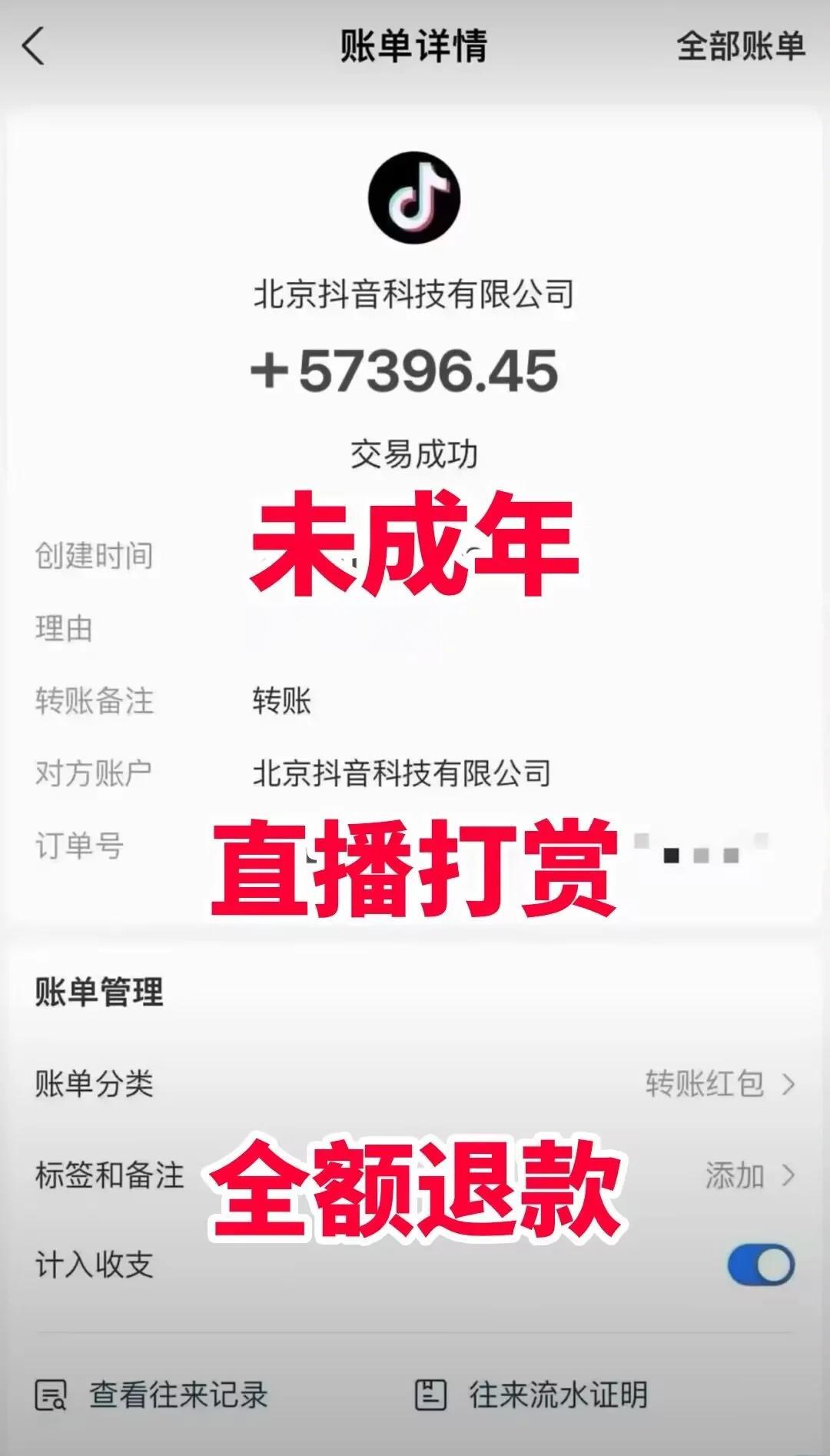Open 查看往来记录 transaction history
Screen dimensions: 830x1456
152,1395
